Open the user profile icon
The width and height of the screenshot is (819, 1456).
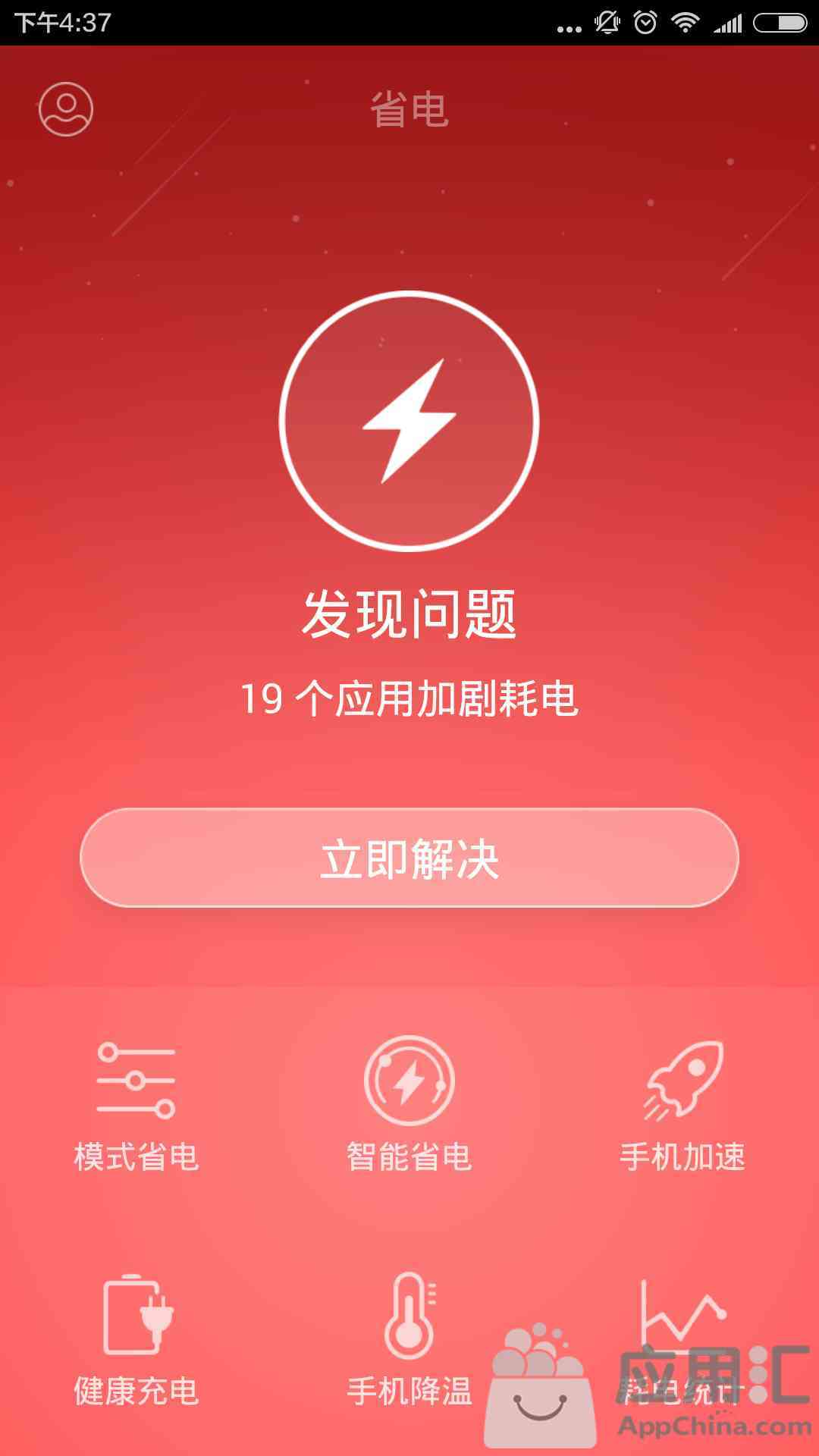(x=66, y=109)
